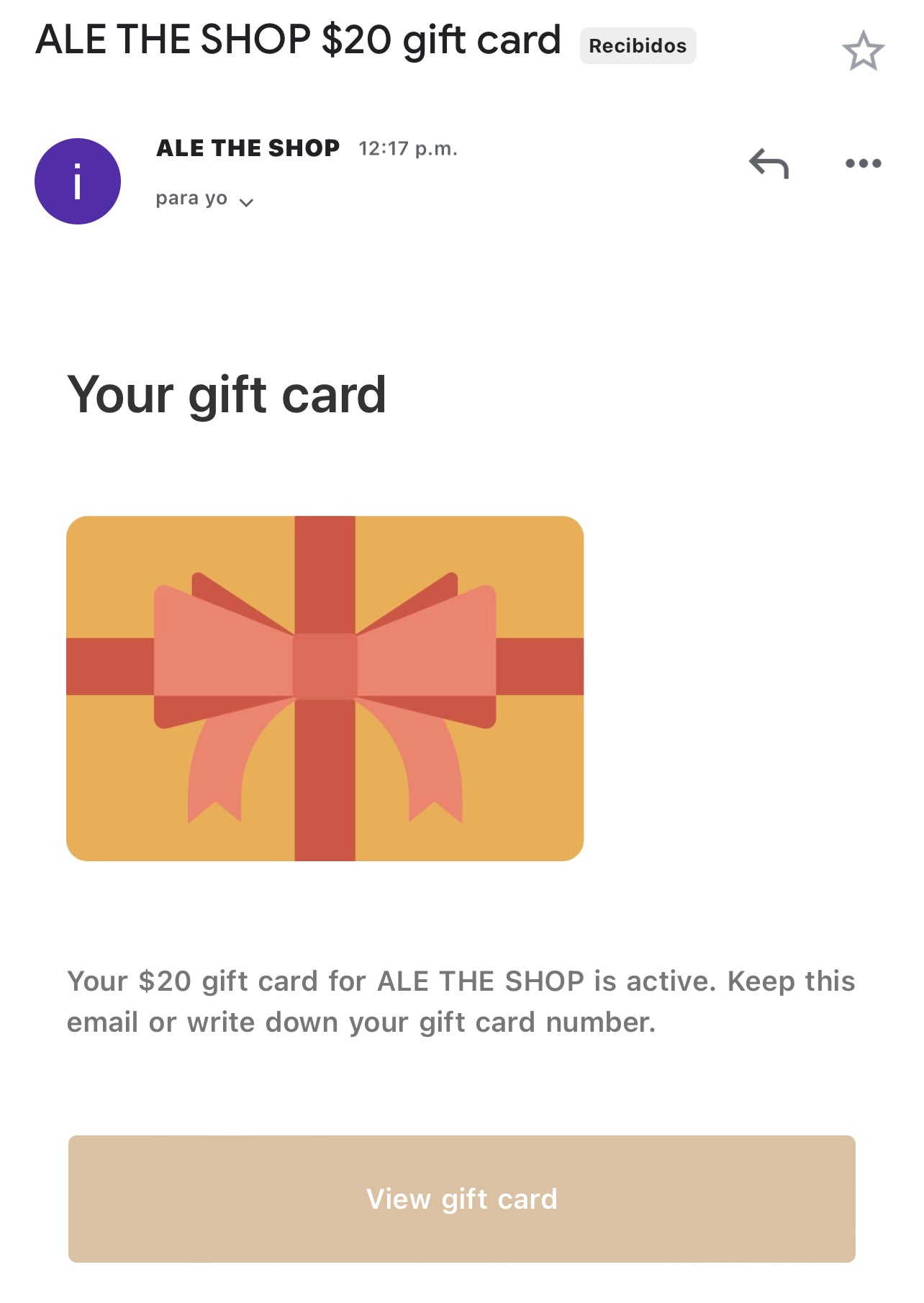Screen dimensions: 924x1303
Task: Star this gift card email
Action: point(863,50)
